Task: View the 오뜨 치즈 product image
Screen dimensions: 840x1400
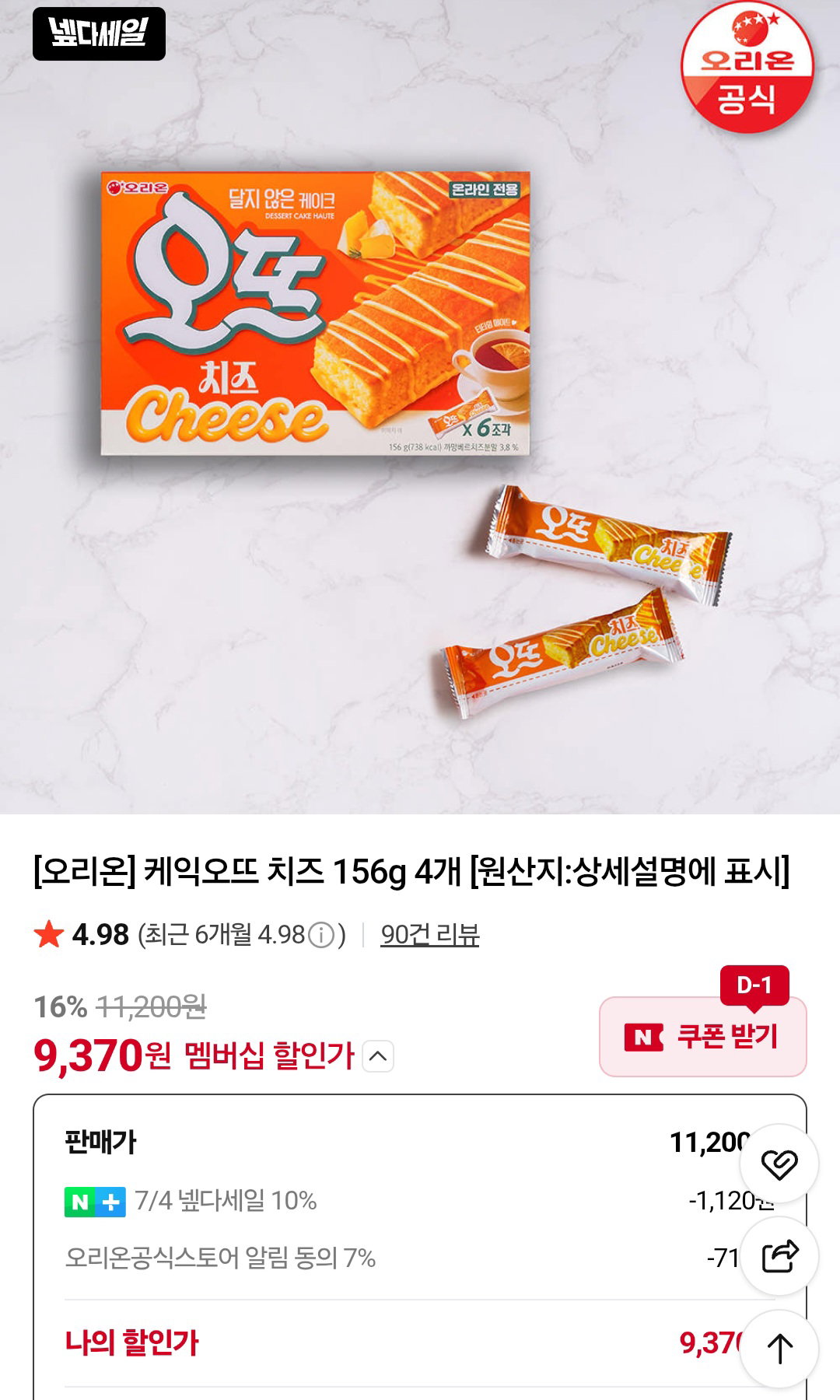Action: [420, 407]
